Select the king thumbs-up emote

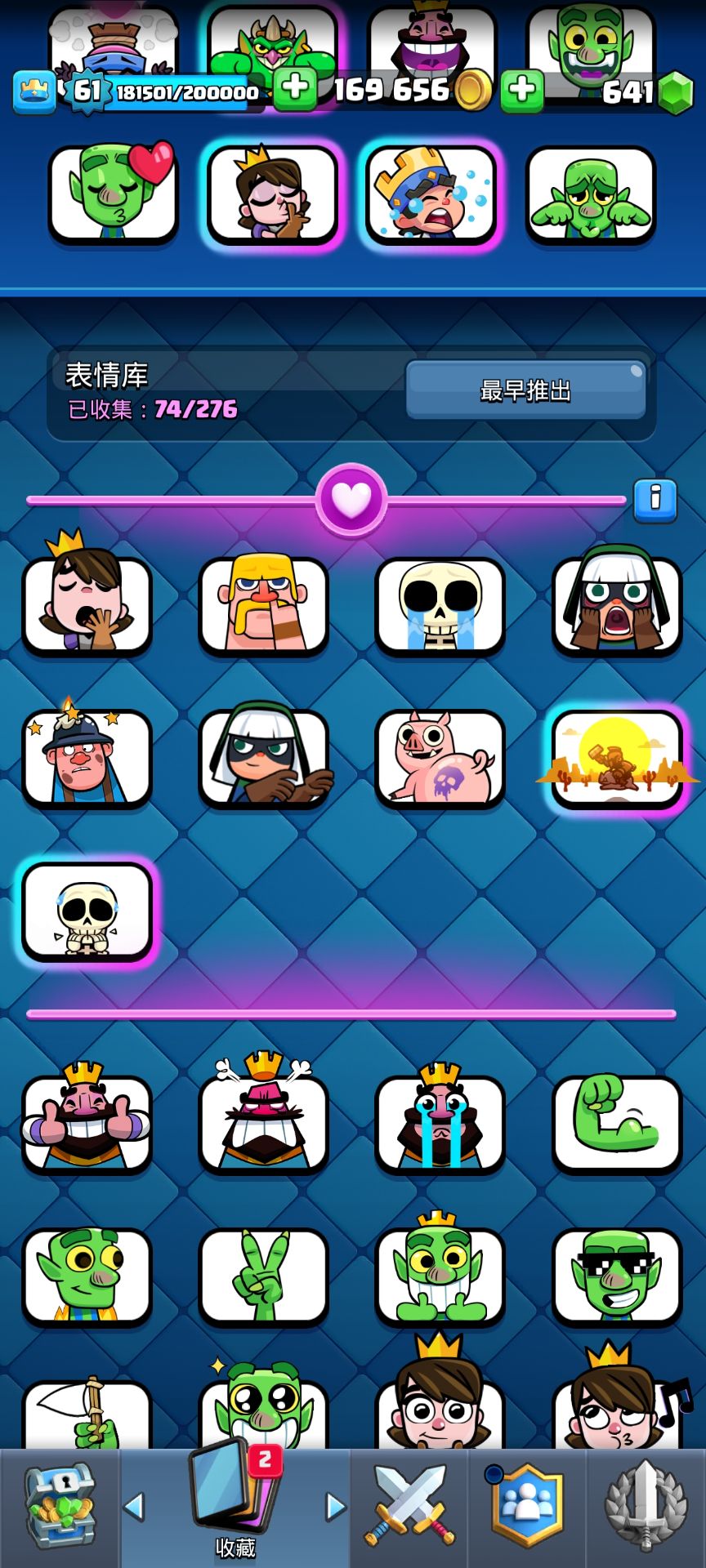point(87,1122)
